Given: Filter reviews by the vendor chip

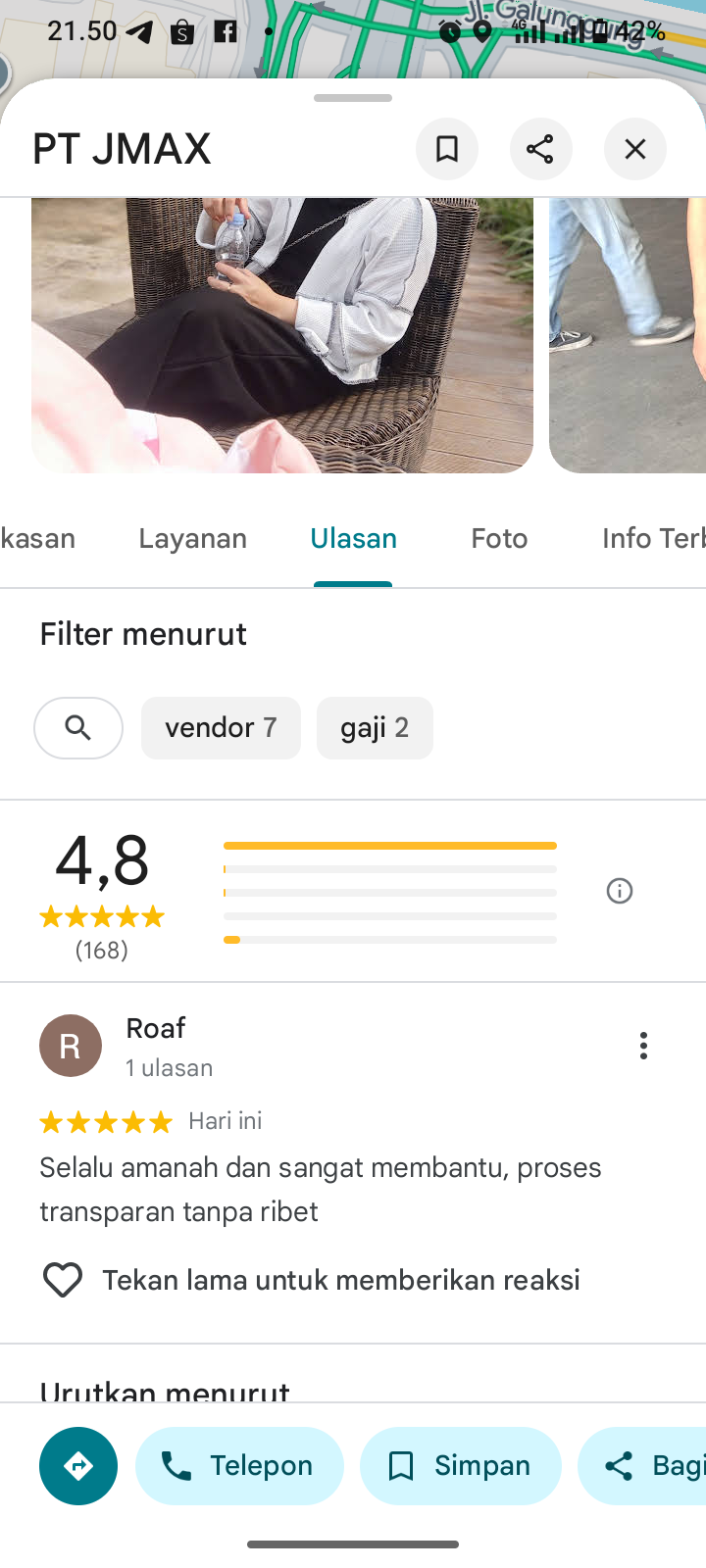Looking at the screenshot, I should (221, 728).
